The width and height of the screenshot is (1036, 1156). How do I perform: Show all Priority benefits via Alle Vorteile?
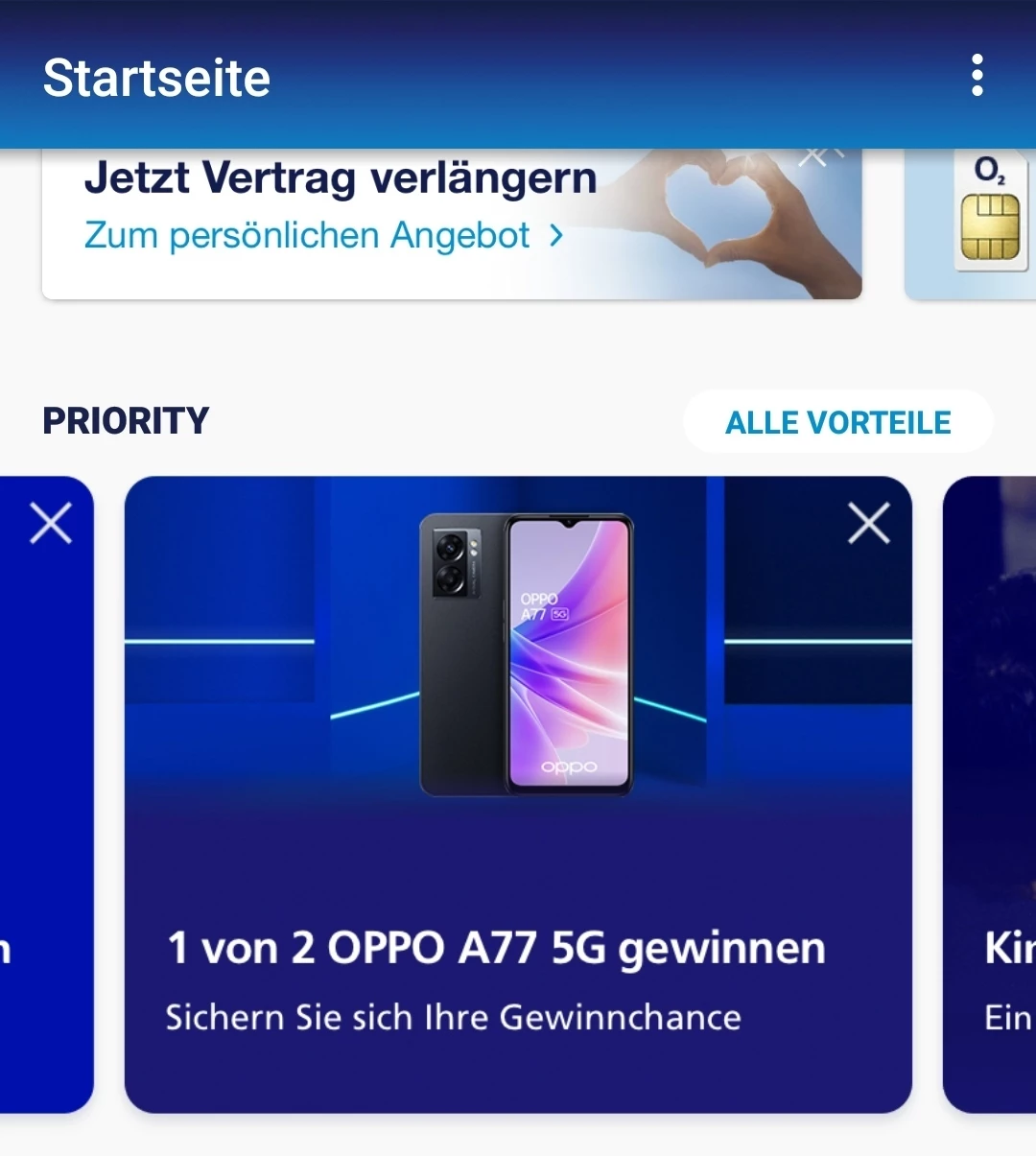[x=837, y=422]
